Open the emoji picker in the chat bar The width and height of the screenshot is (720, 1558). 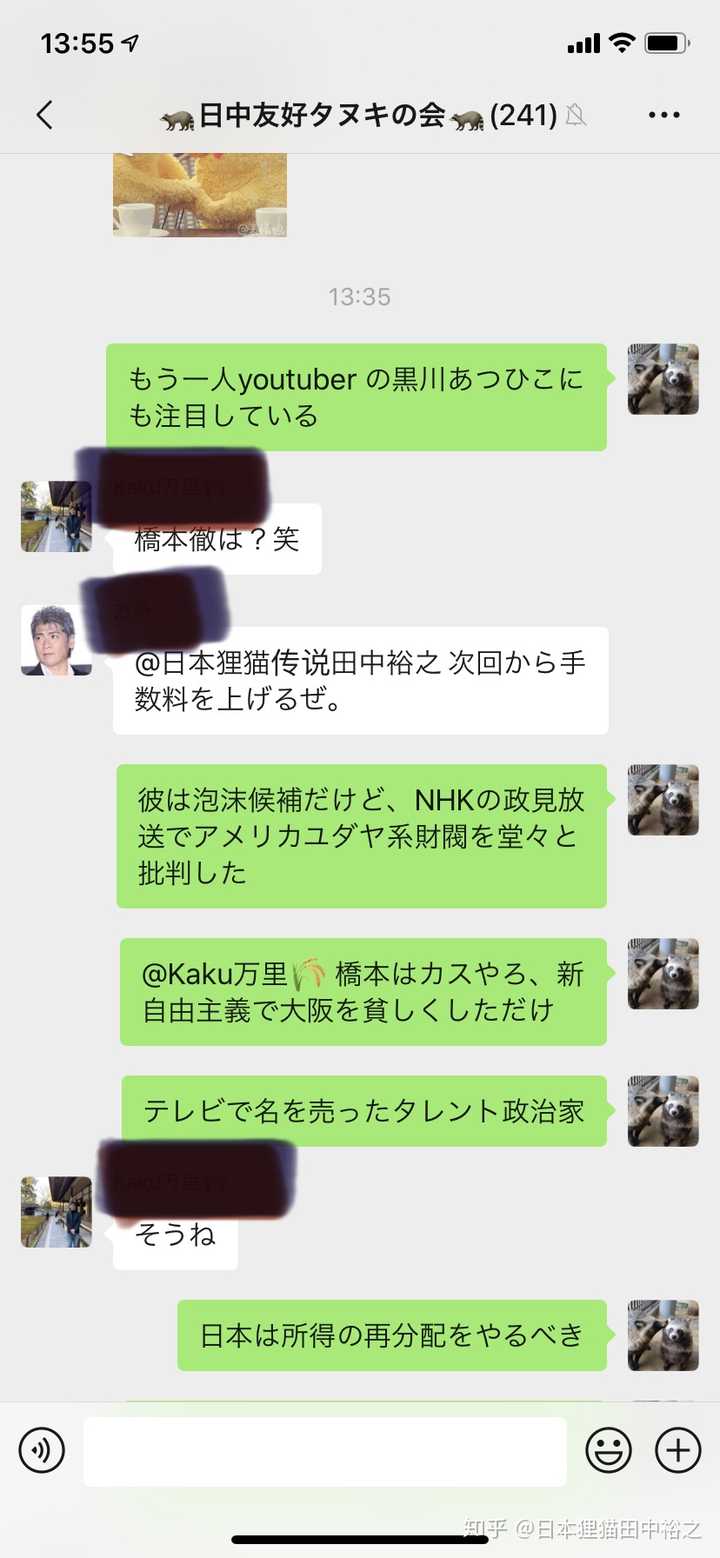tap(608, 1449)
